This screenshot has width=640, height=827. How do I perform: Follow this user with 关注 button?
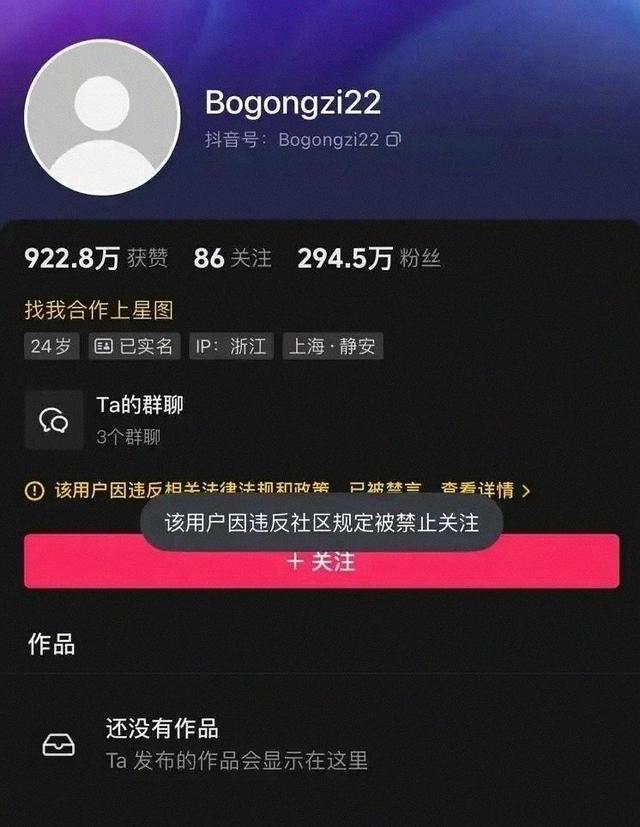(321, 562)
